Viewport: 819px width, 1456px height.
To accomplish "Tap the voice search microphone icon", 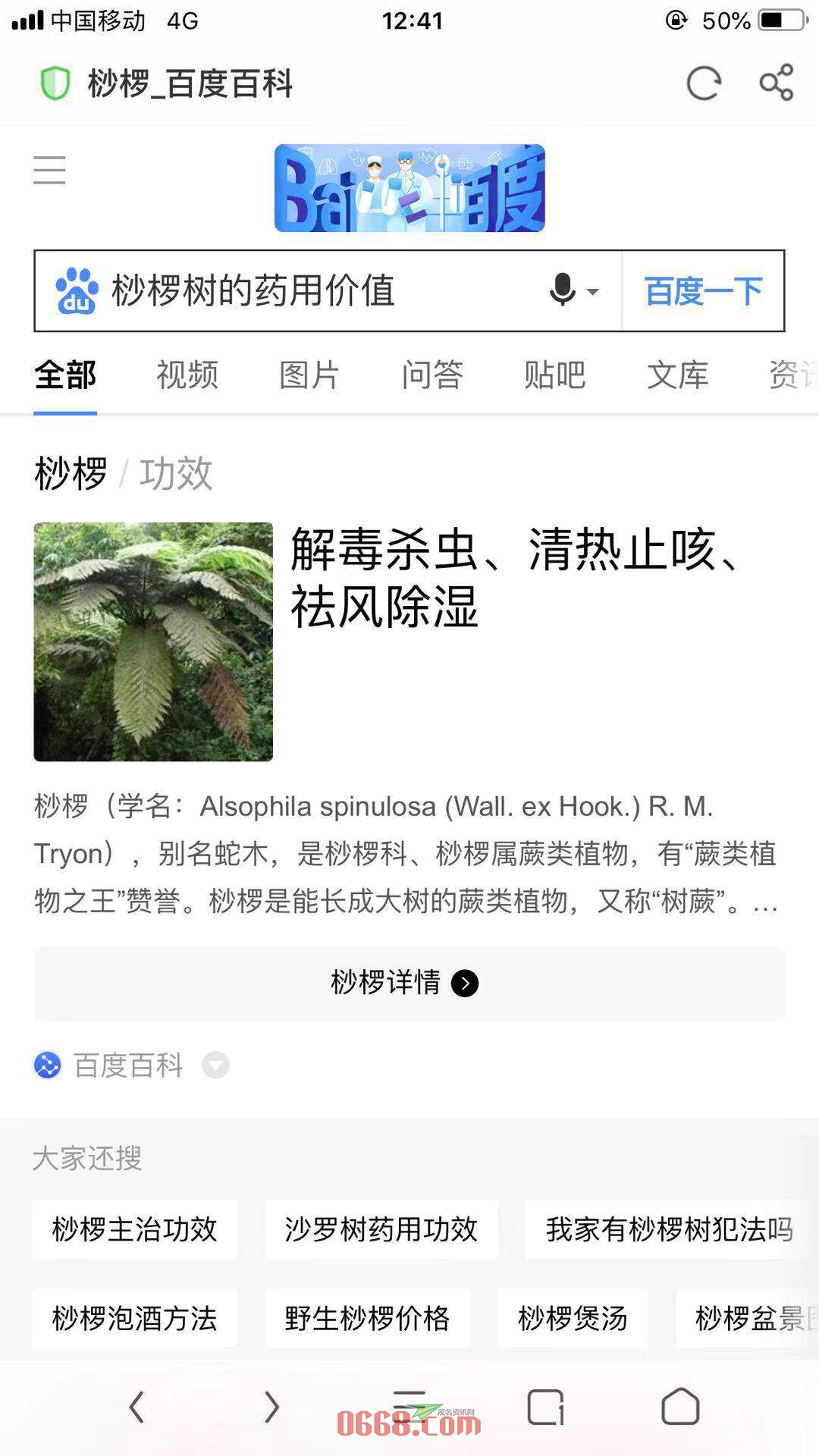I will tap(562, 290).
